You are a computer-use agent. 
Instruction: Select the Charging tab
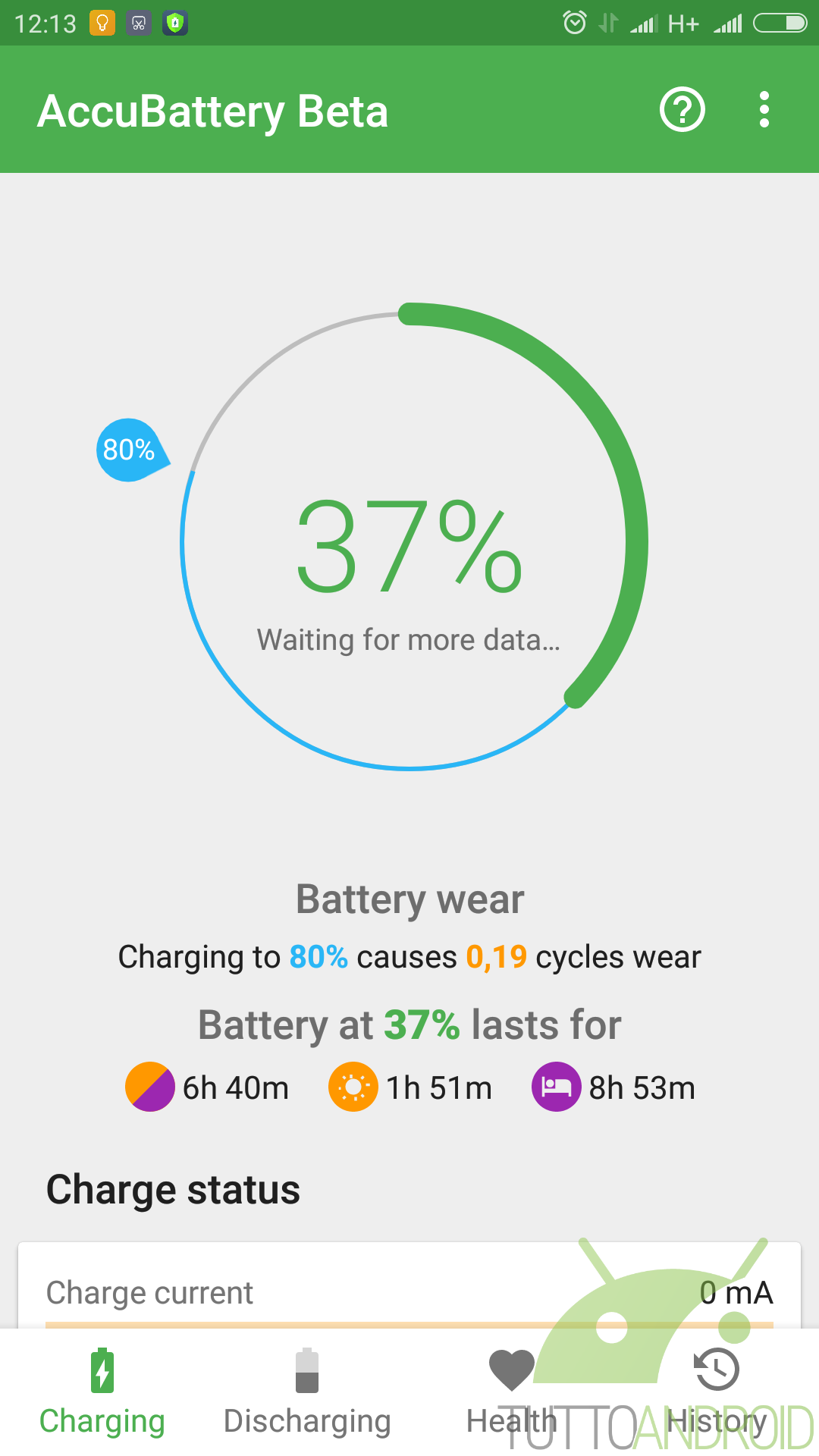tap(102, 1393)
